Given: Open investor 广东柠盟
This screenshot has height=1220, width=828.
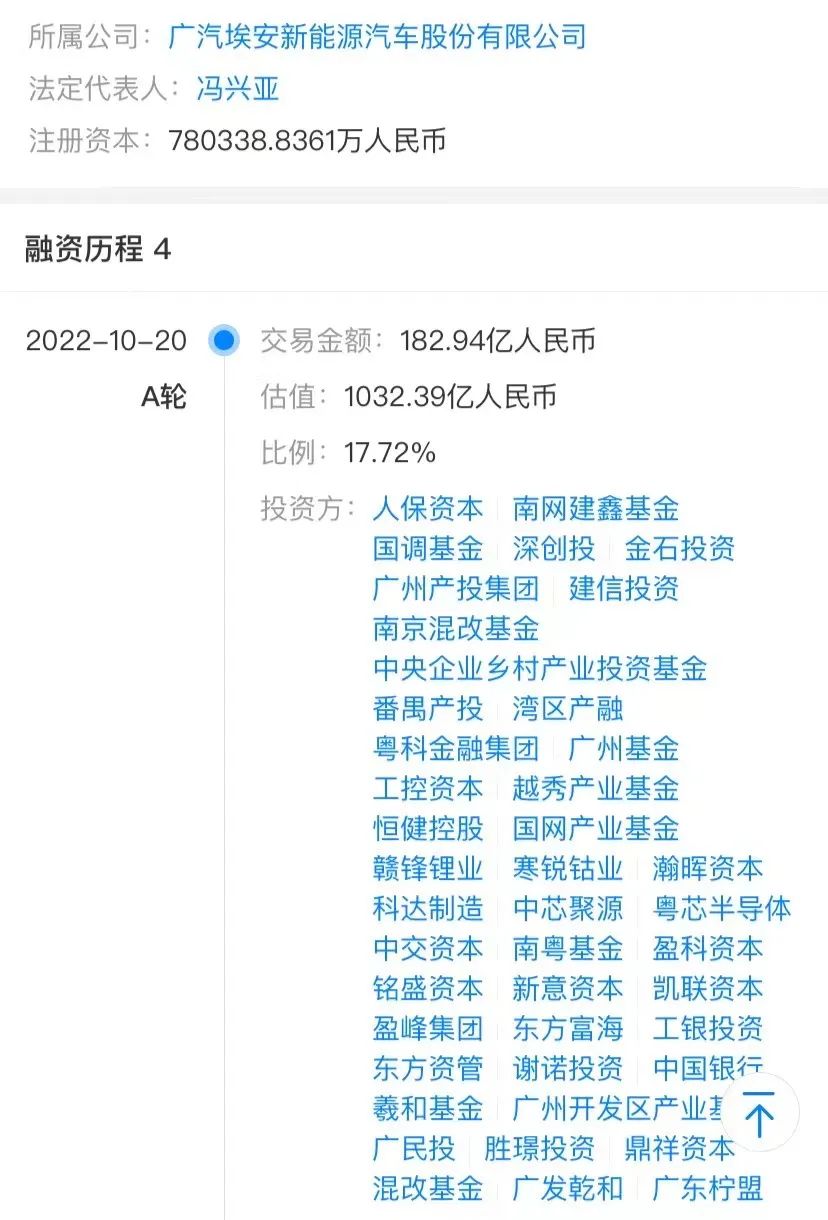Looking at the screenshot, I should [x=708, y=1188].
